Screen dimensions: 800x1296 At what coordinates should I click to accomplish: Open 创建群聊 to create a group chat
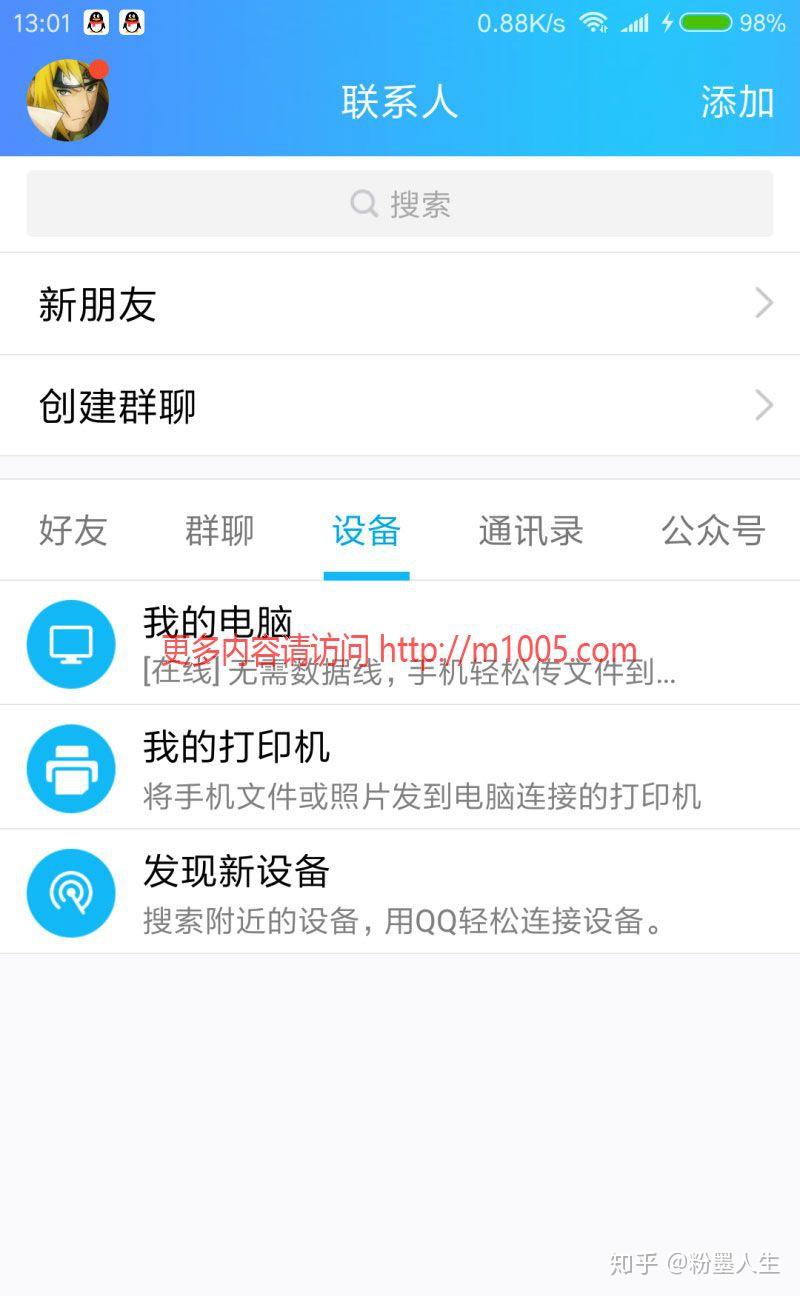[x=400, y=406]
